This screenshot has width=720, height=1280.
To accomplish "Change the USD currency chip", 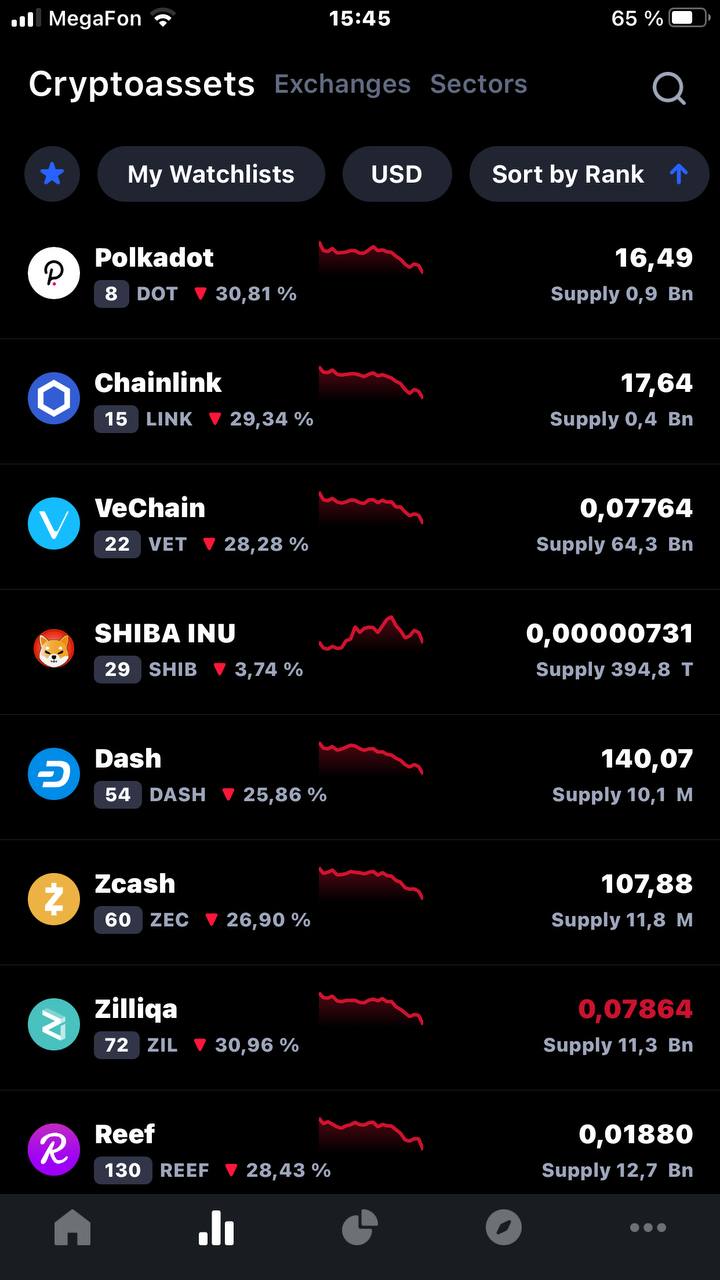I will pyautogui.click(x=397, y=174).
